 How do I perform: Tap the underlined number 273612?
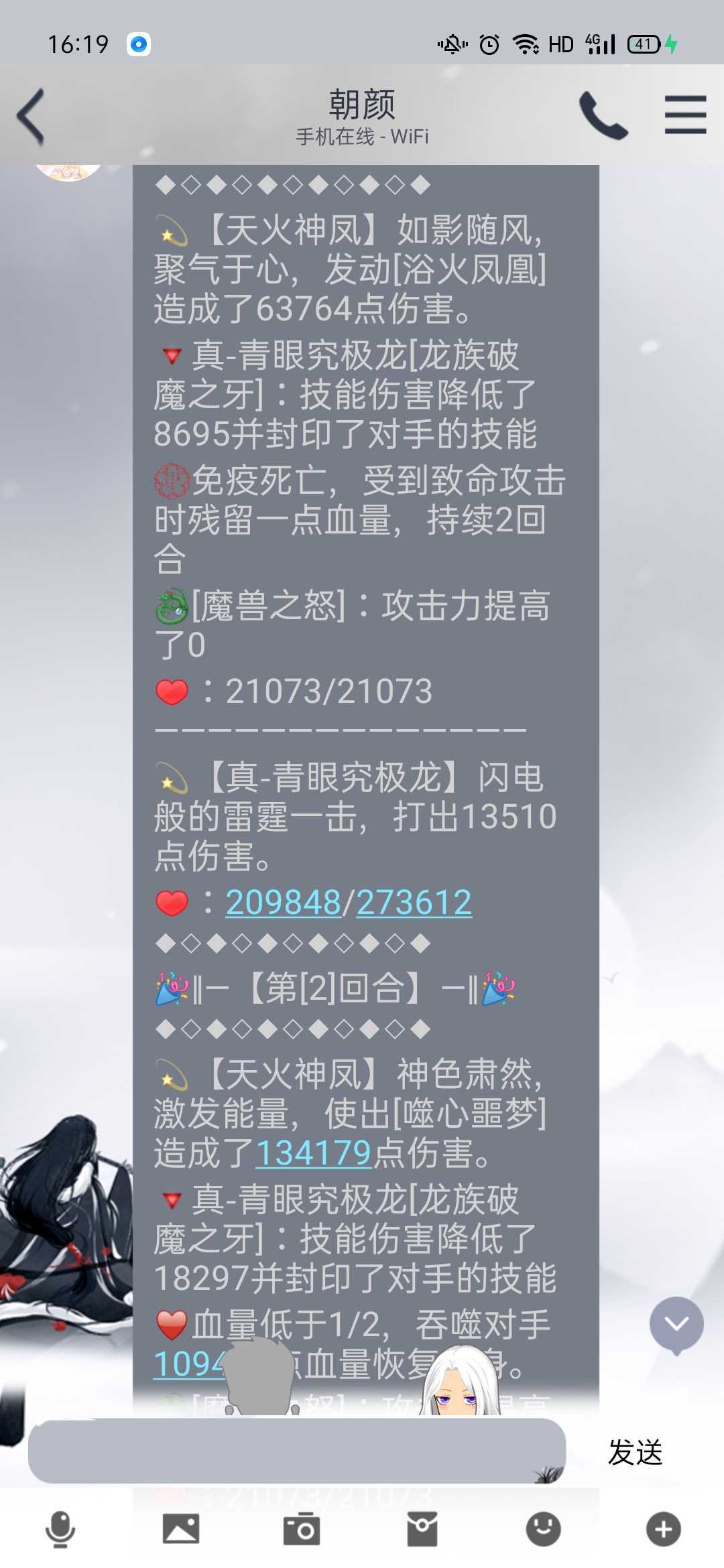414,902
